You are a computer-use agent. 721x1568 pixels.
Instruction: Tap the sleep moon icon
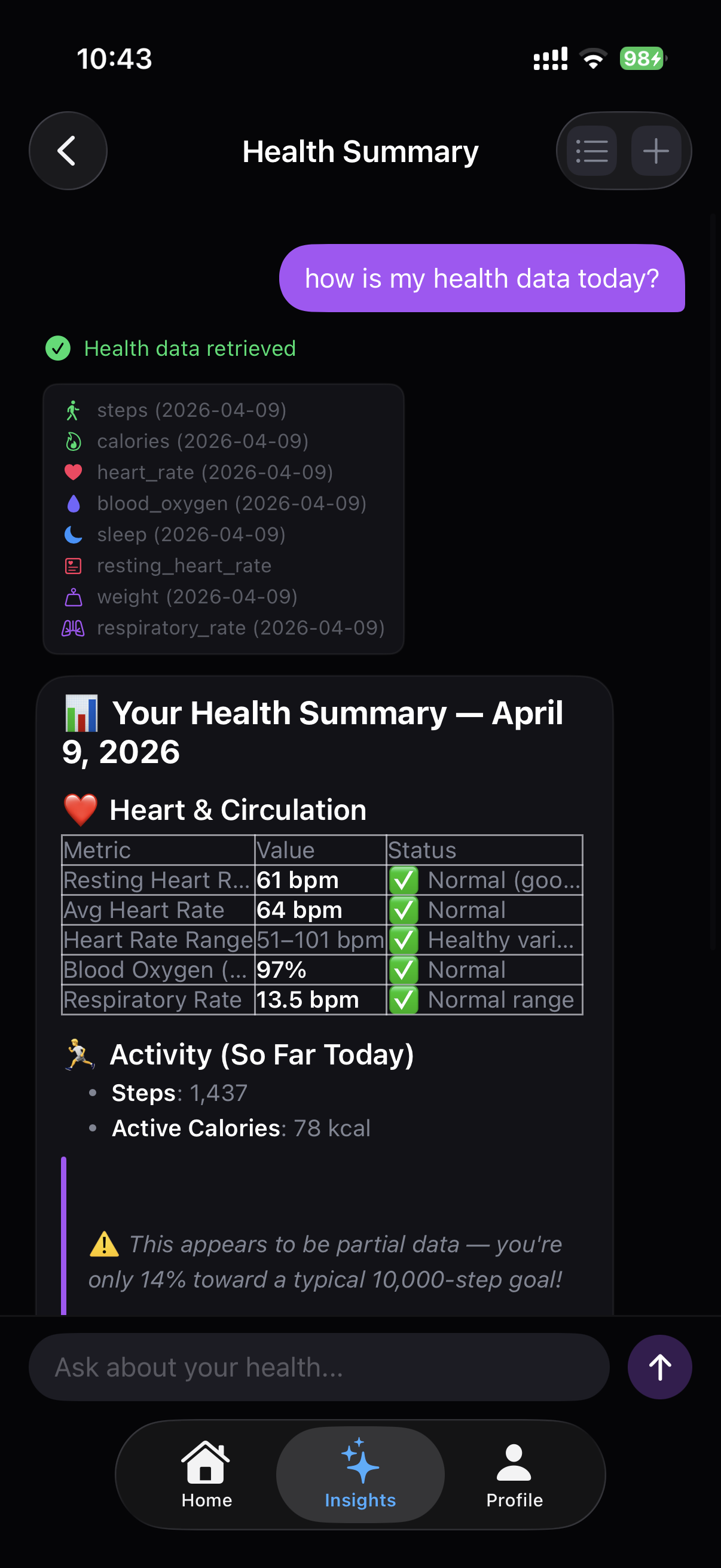pos(72,534)
